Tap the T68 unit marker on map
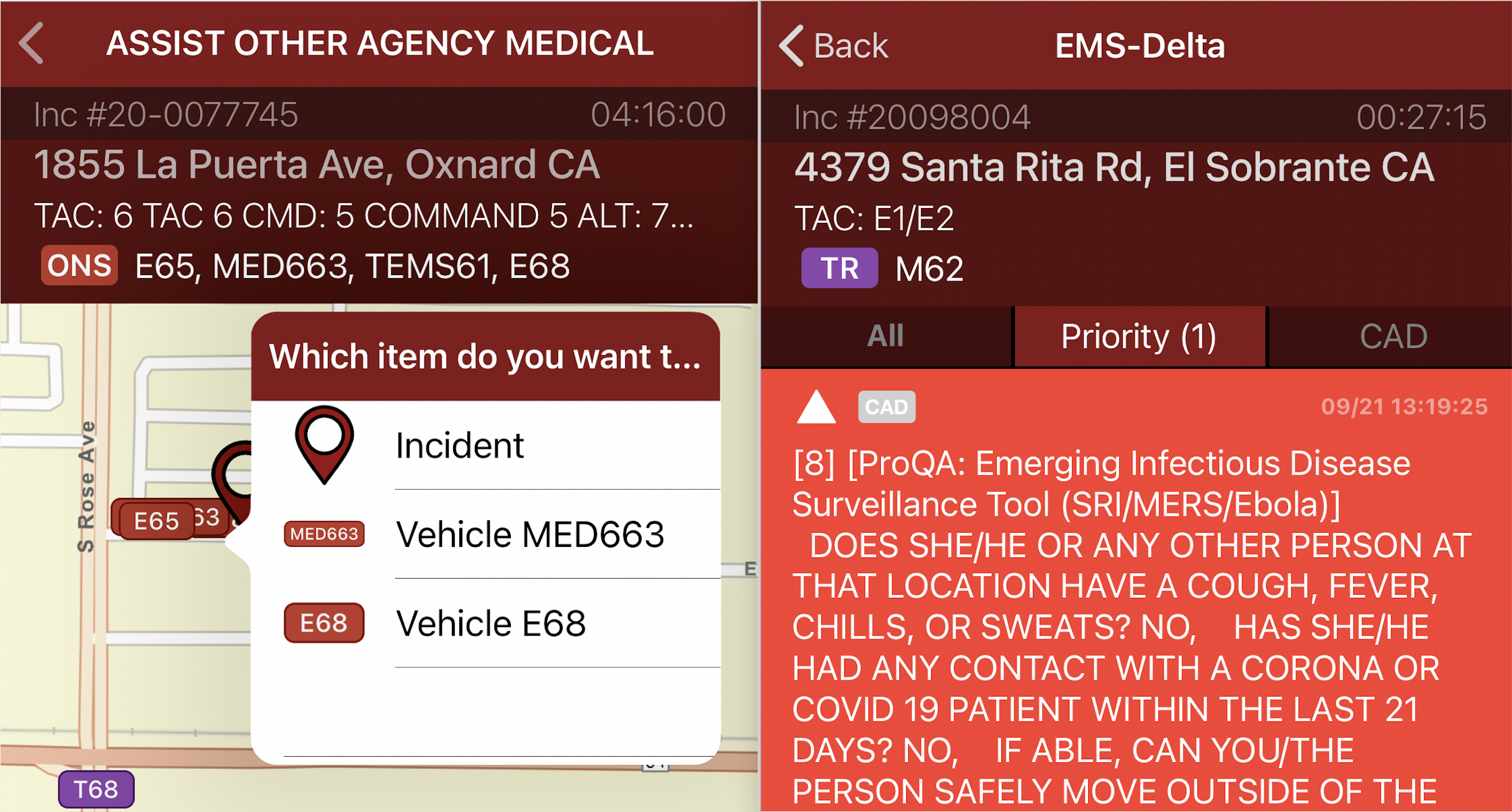 [x=96, y=790]
